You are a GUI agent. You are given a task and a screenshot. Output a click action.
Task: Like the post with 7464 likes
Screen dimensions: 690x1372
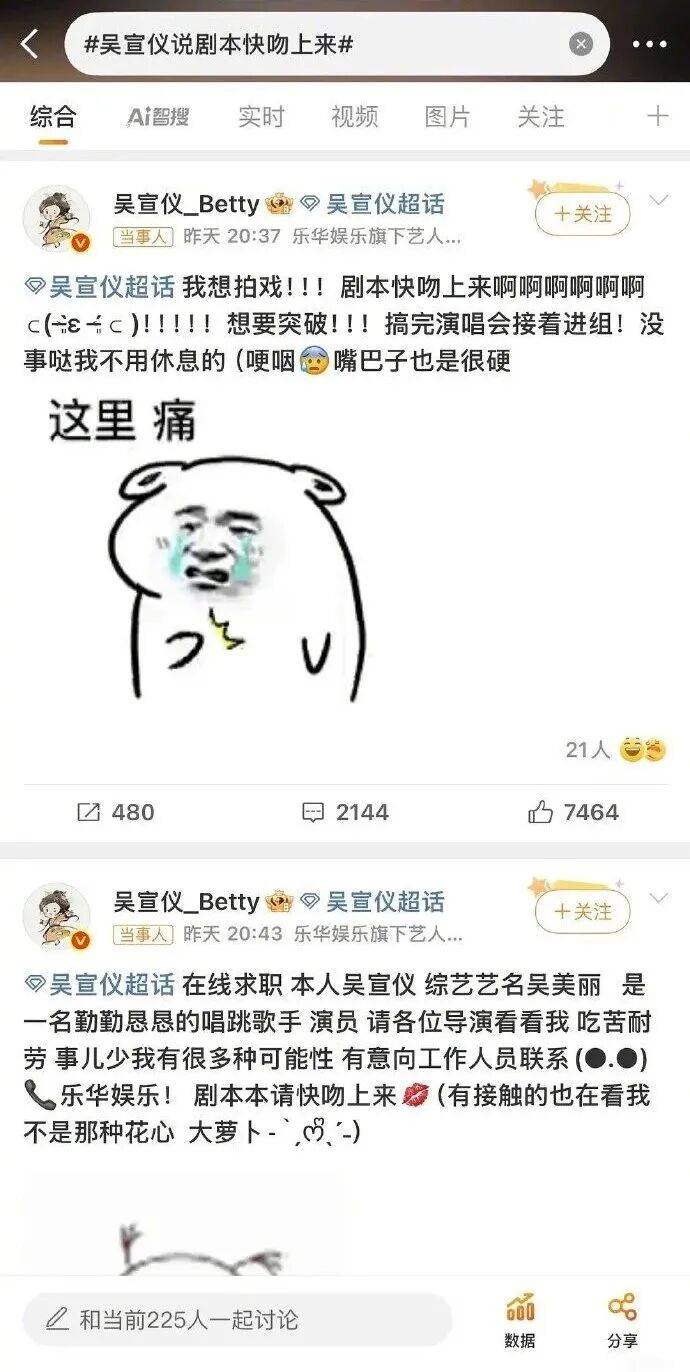(x=574, y=812)
